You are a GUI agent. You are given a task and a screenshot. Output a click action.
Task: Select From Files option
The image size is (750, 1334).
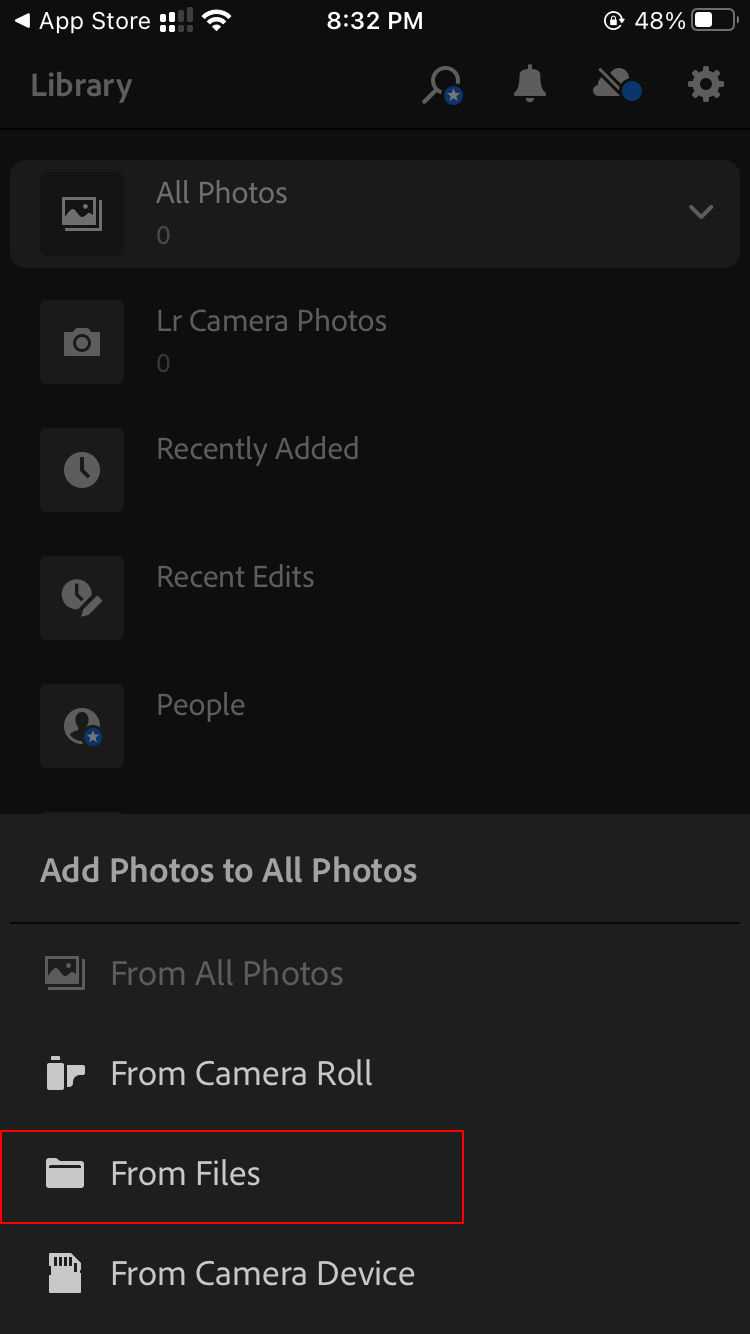[x=232, y=1176]
